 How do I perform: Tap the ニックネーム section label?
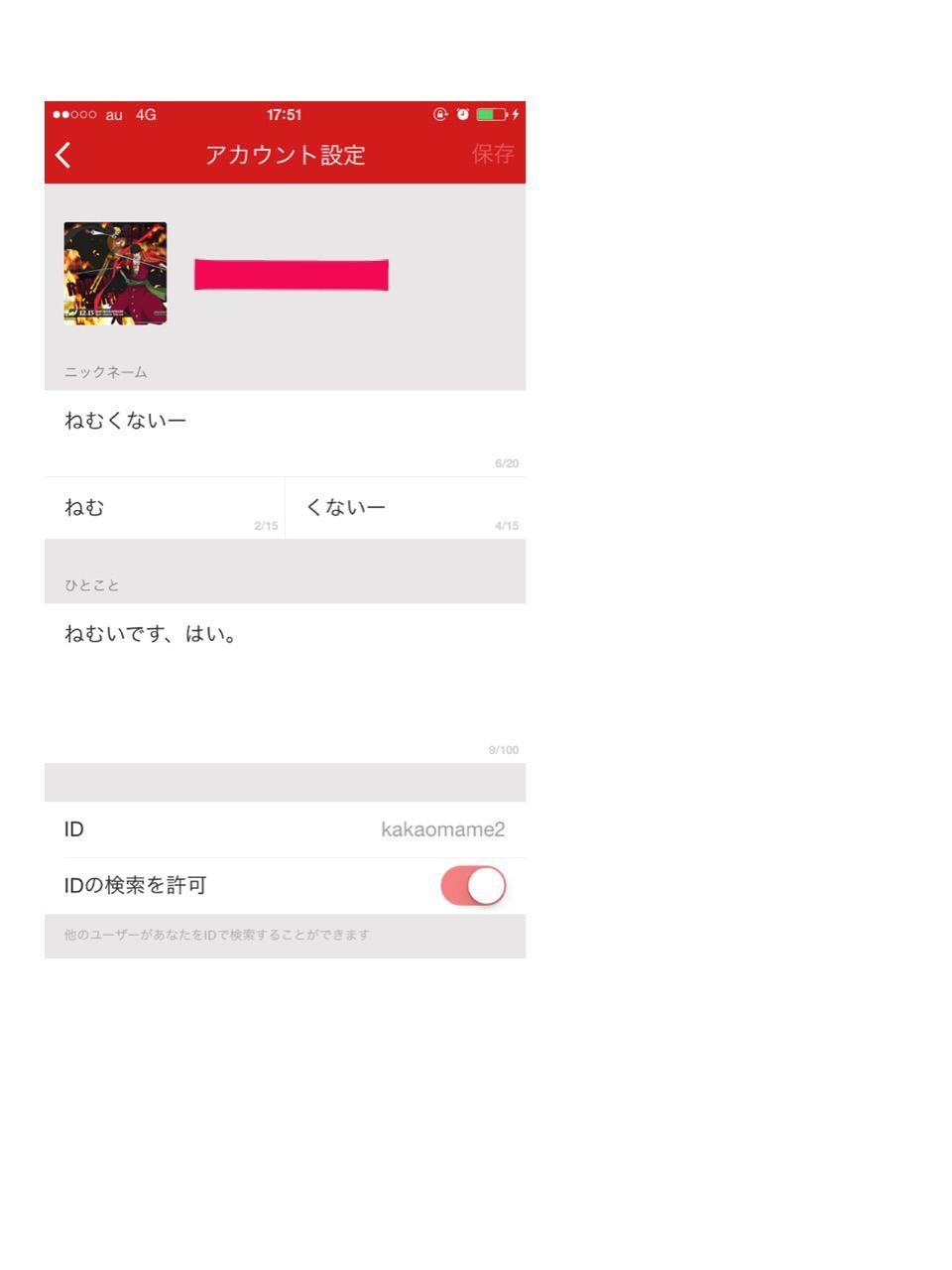click(x=103, y=372)
